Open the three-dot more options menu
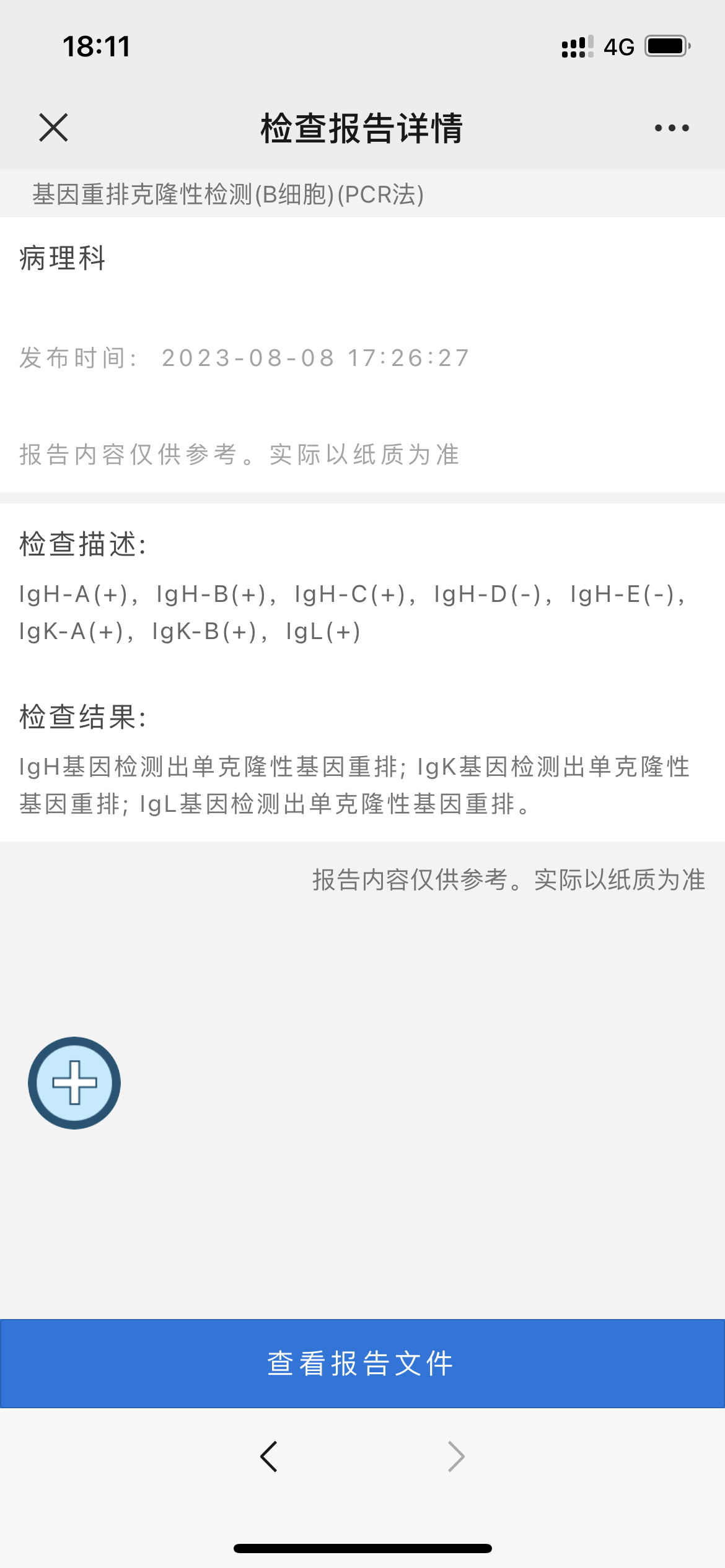The width and height of the screenshot is (725, 1568). pyautogui.click(x=672, y=128)
